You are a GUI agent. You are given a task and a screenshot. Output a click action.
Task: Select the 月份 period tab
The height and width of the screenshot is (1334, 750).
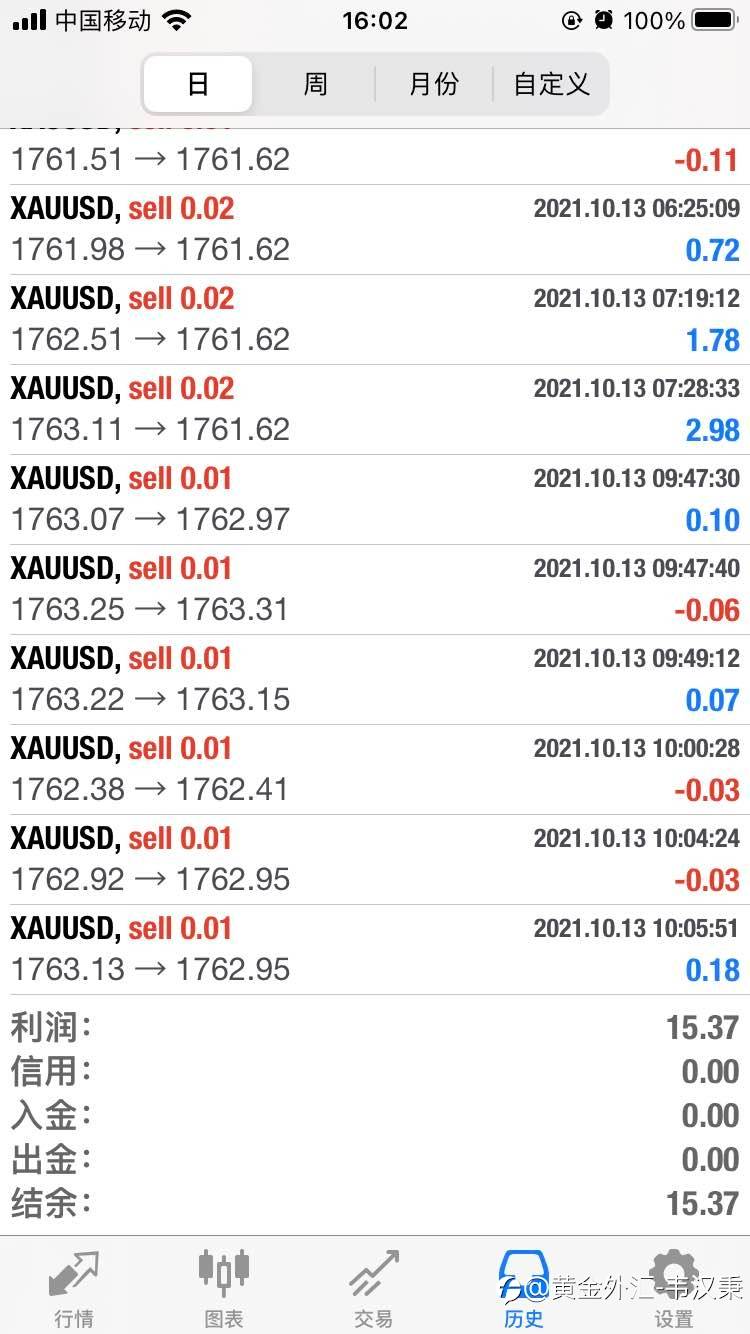coord(434,84)
